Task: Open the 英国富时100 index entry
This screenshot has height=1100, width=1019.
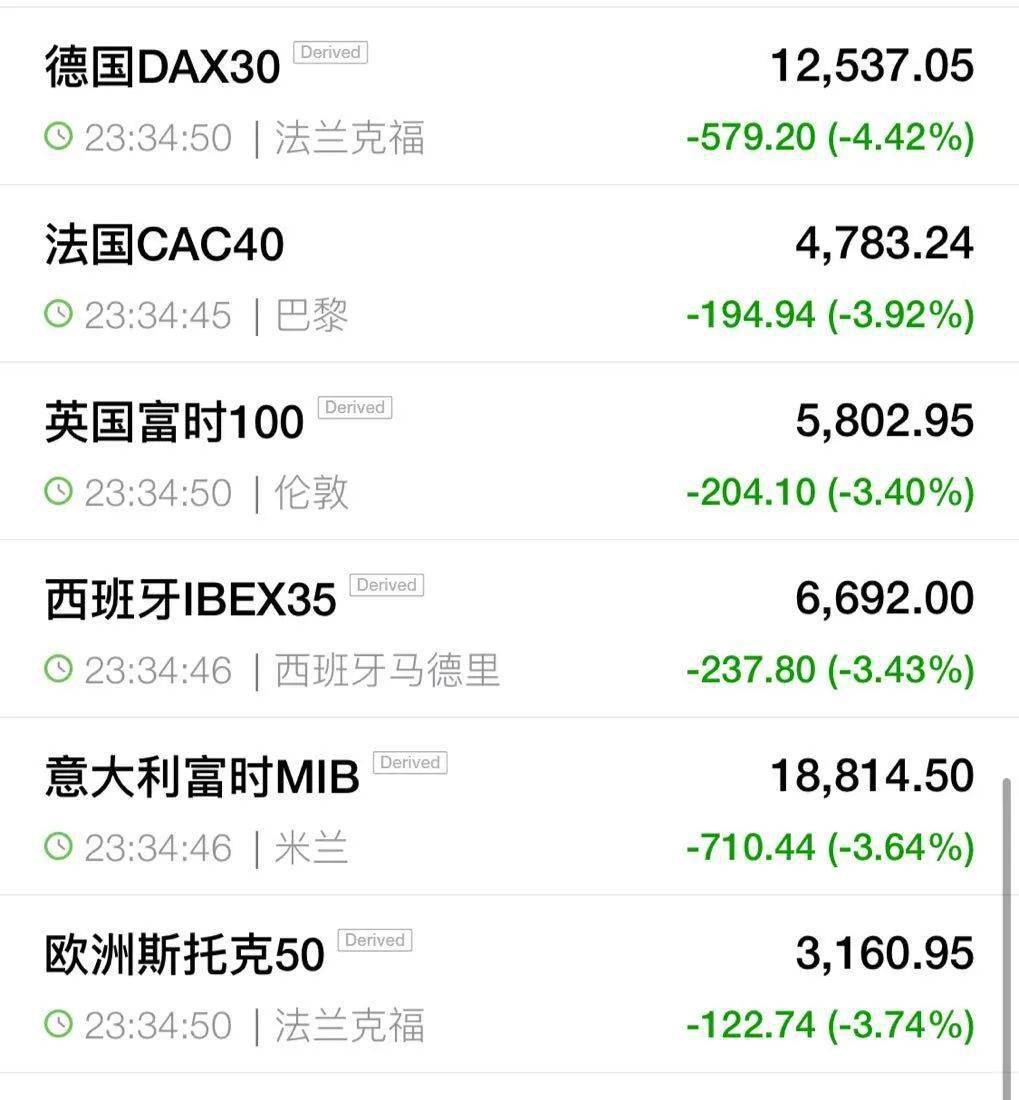Action: pos(173,420)
